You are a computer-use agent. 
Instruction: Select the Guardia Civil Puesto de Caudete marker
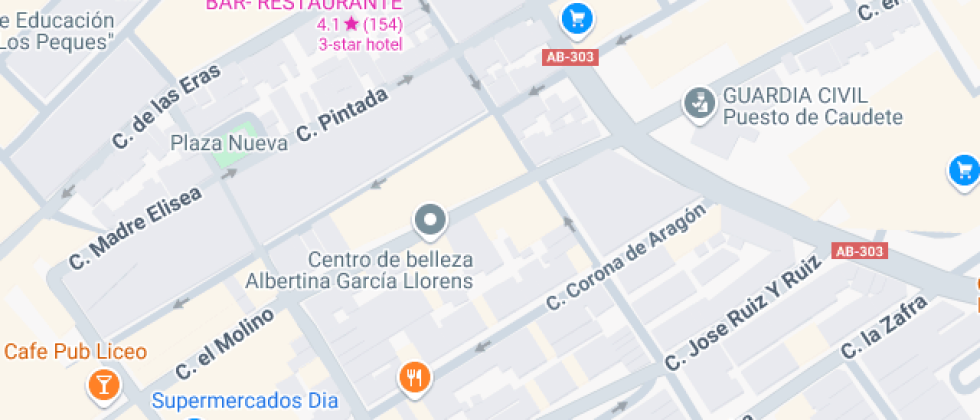699,103
